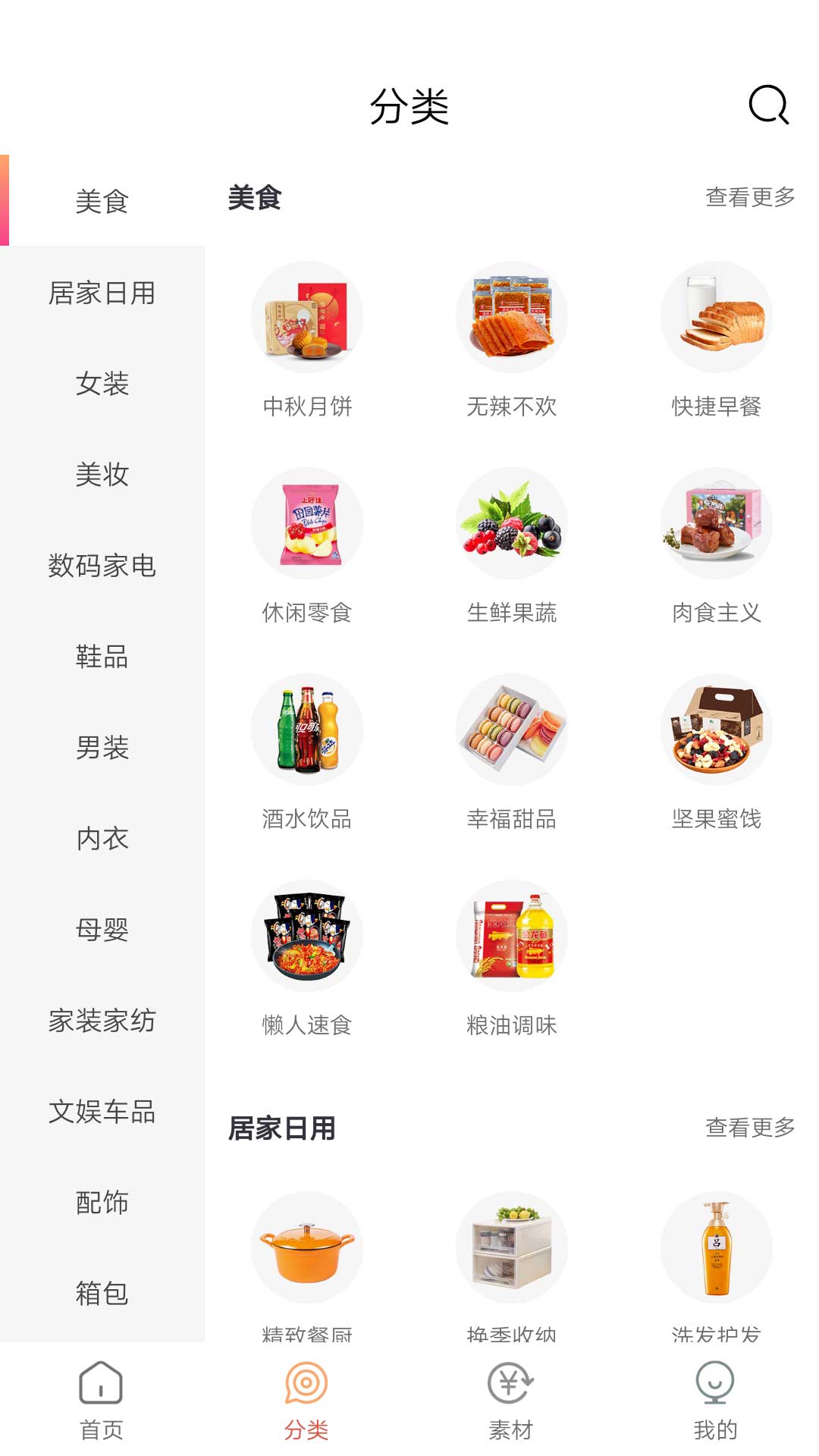Open the 中秋月饼 mooncake category icon
819x1456 pixels.
point(307,317)
